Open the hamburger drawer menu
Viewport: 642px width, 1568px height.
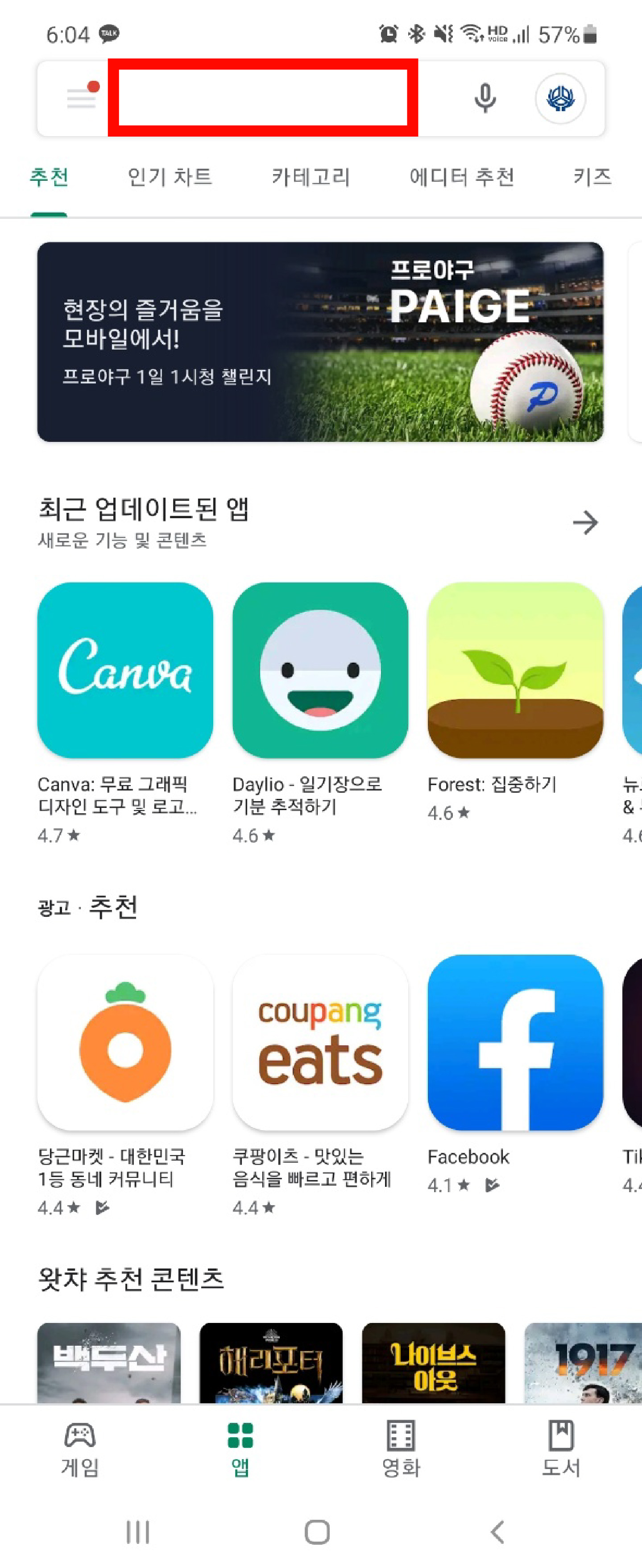point(81,97)
